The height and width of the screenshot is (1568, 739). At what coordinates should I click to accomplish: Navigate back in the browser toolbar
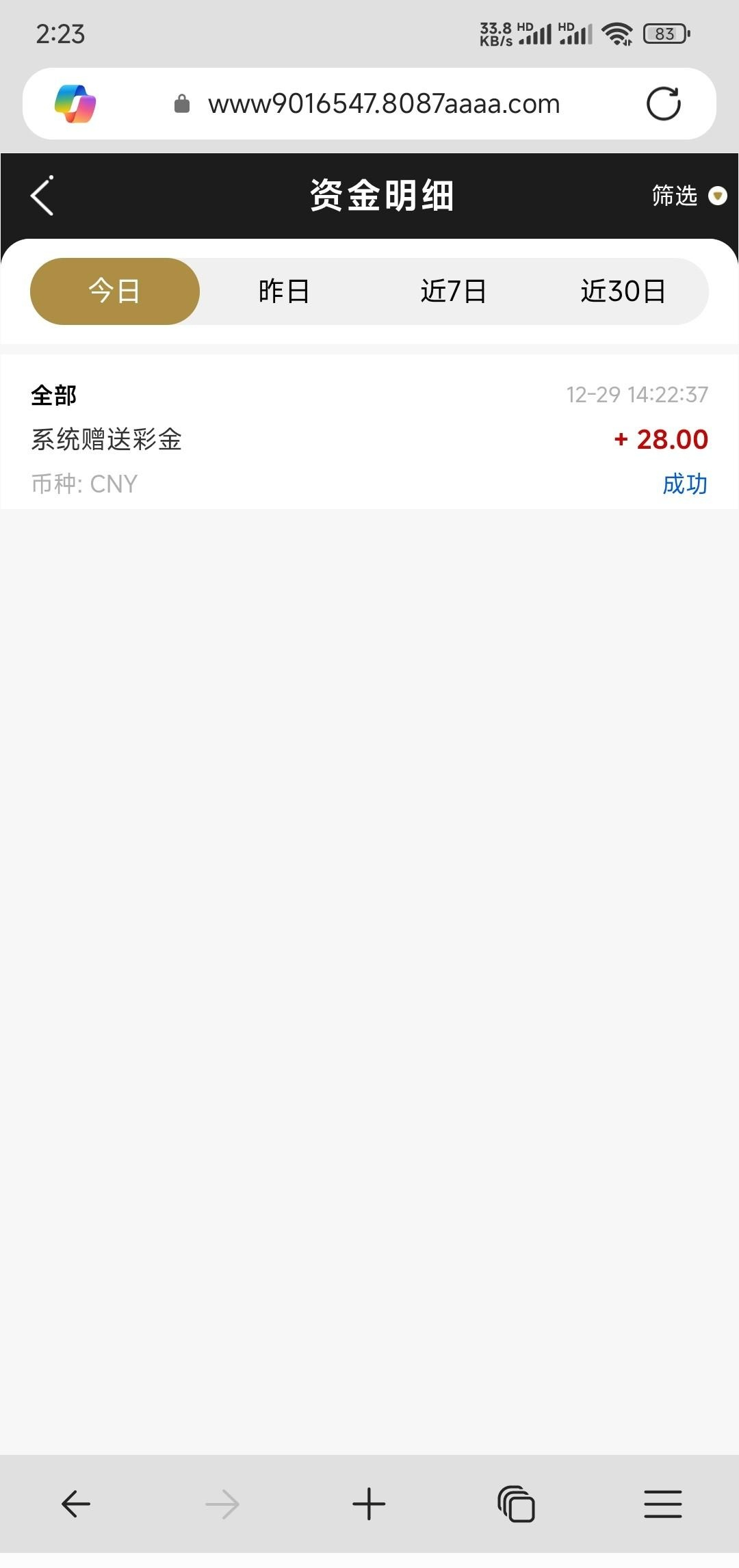[x=76, y=1504]
